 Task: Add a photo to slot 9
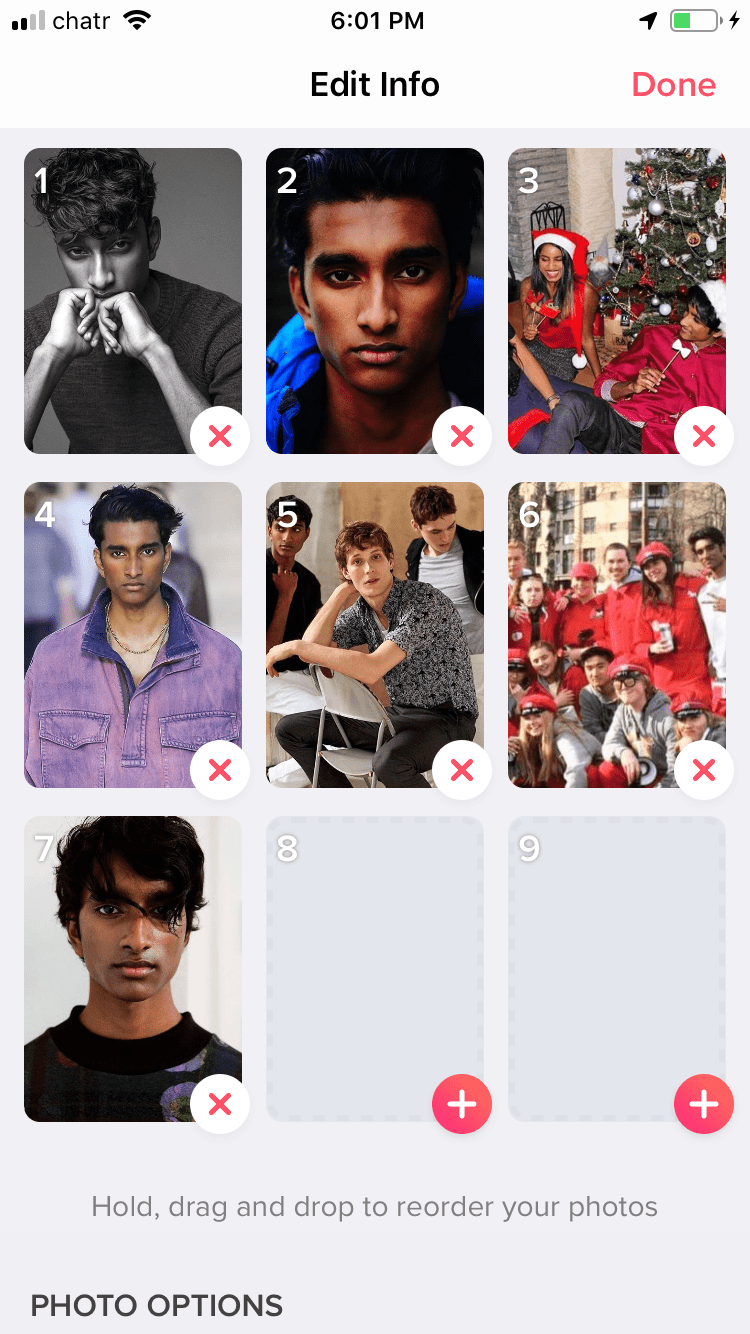point(704,1104)
